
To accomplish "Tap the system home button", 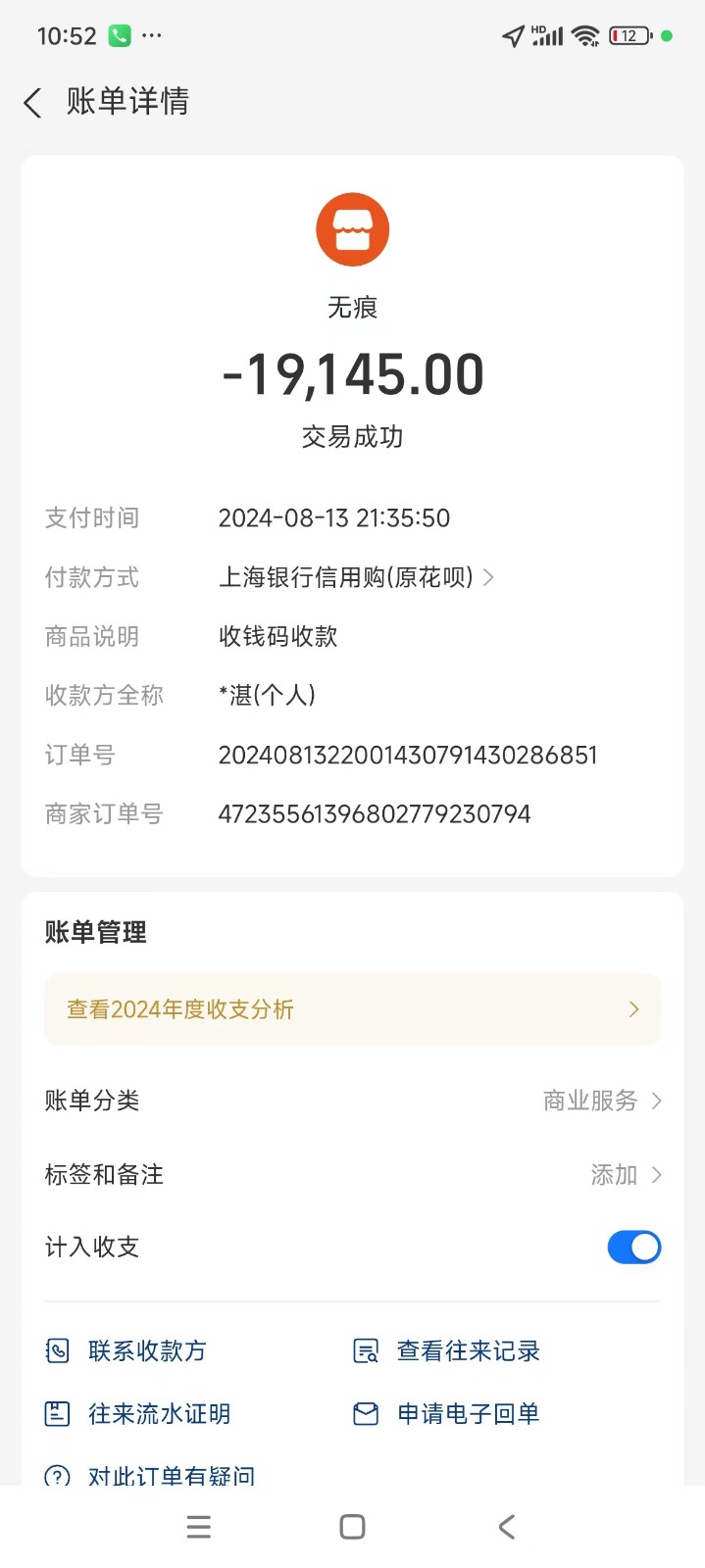I will coord(352,1527).
